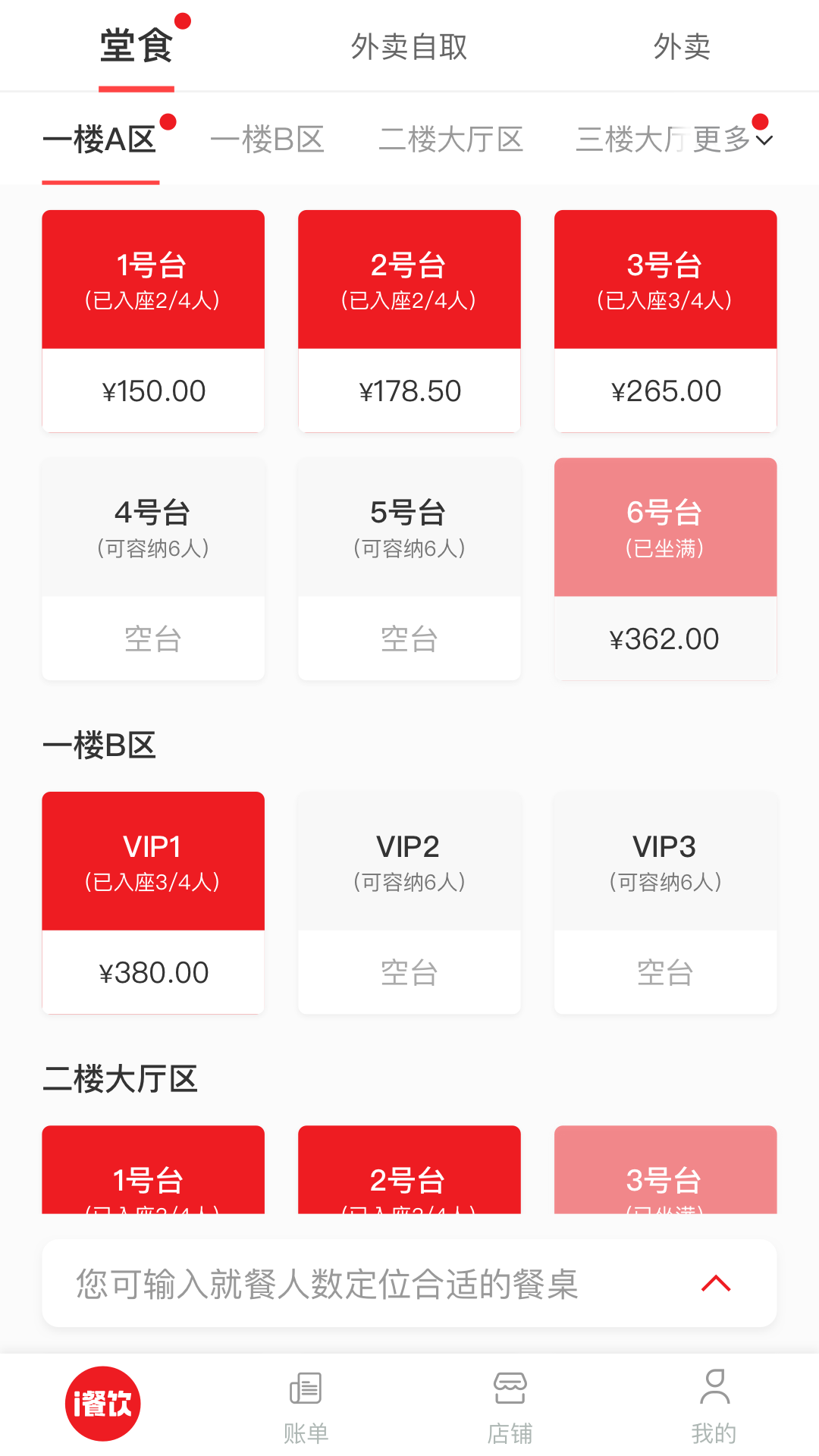Open the ¥178.50 table card

409,321
